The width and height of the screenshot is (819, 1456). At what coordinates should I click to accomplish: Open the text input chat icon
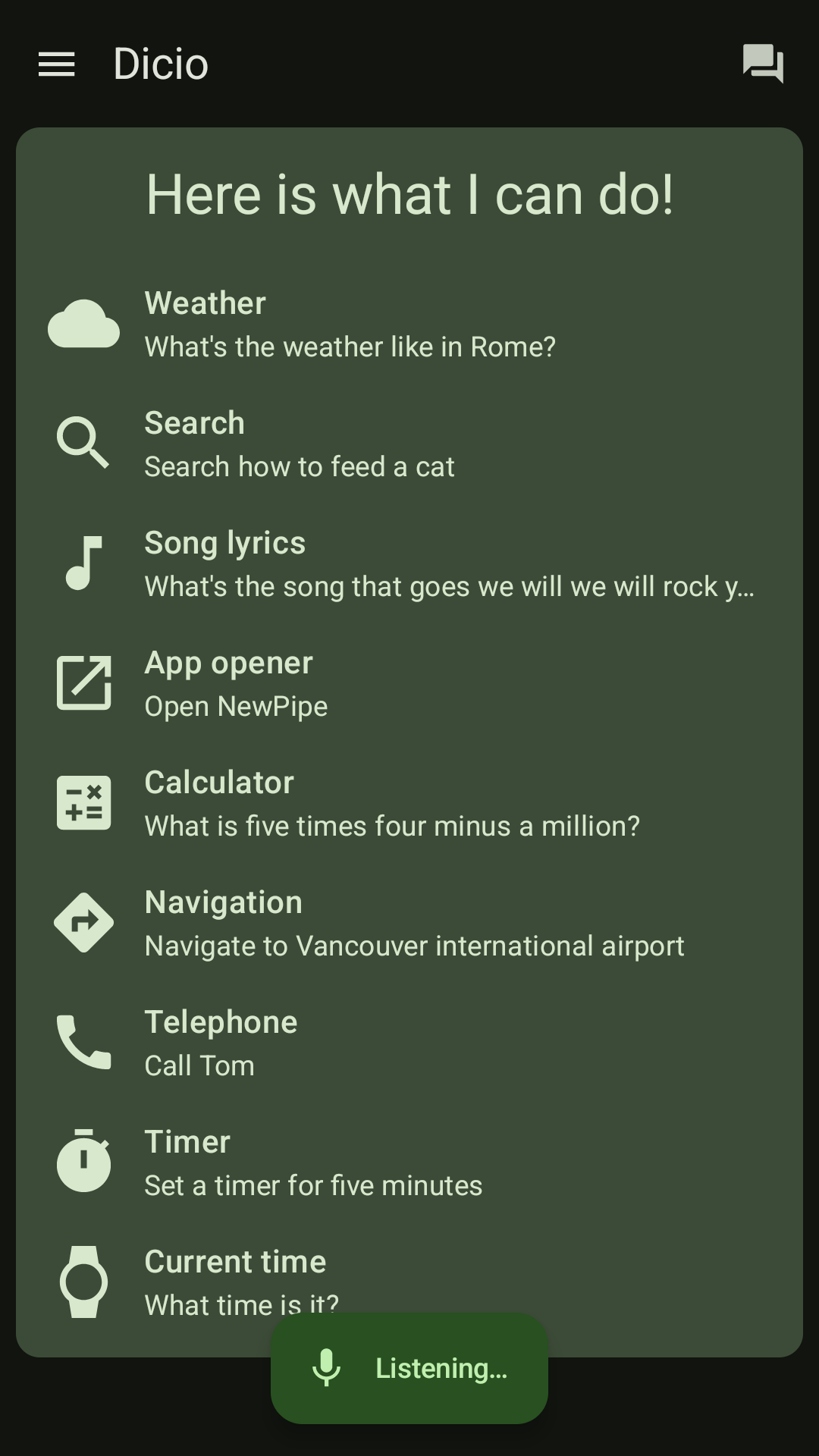[x=762, y=64]
